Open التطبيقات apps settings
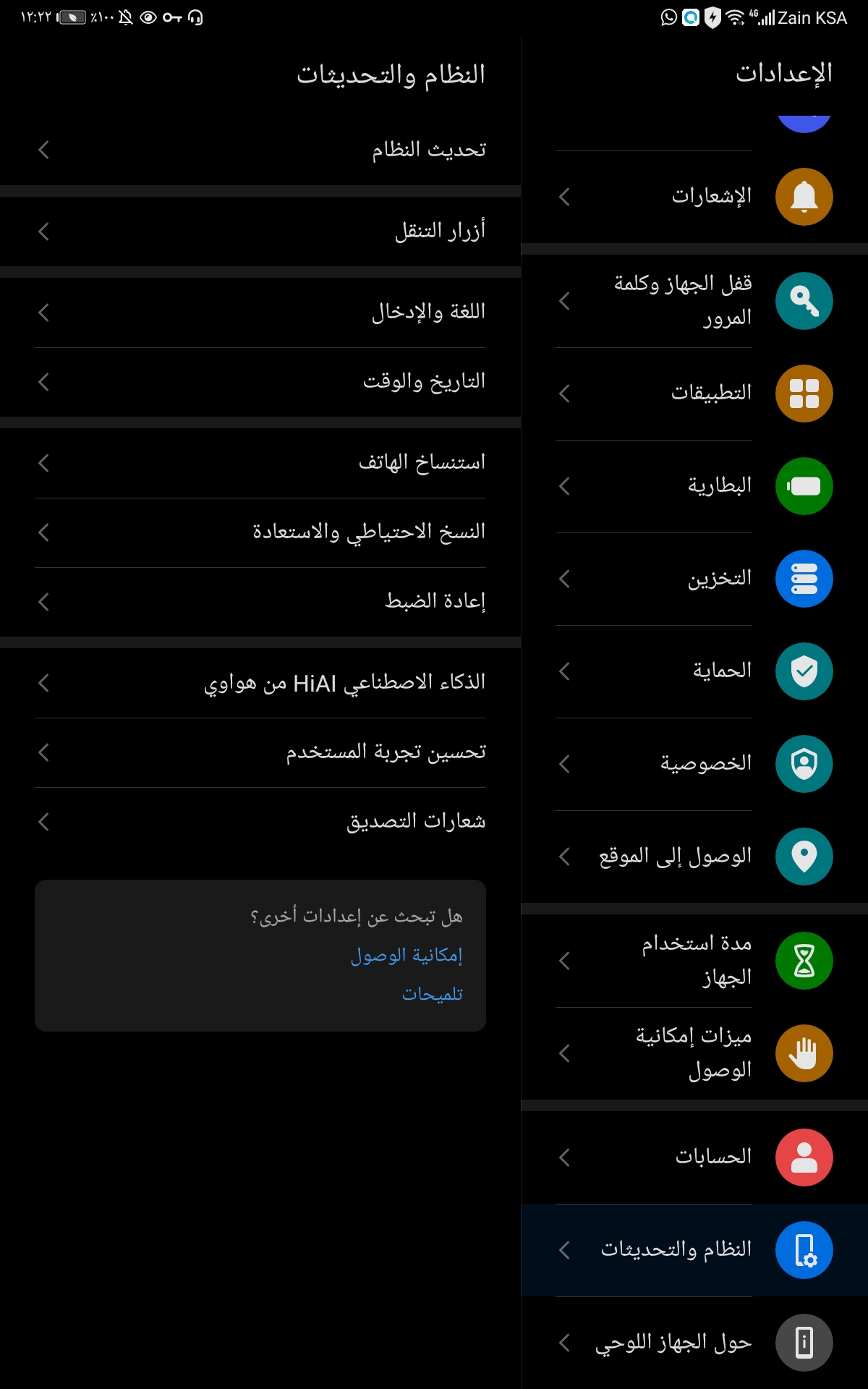 point(694,394)
